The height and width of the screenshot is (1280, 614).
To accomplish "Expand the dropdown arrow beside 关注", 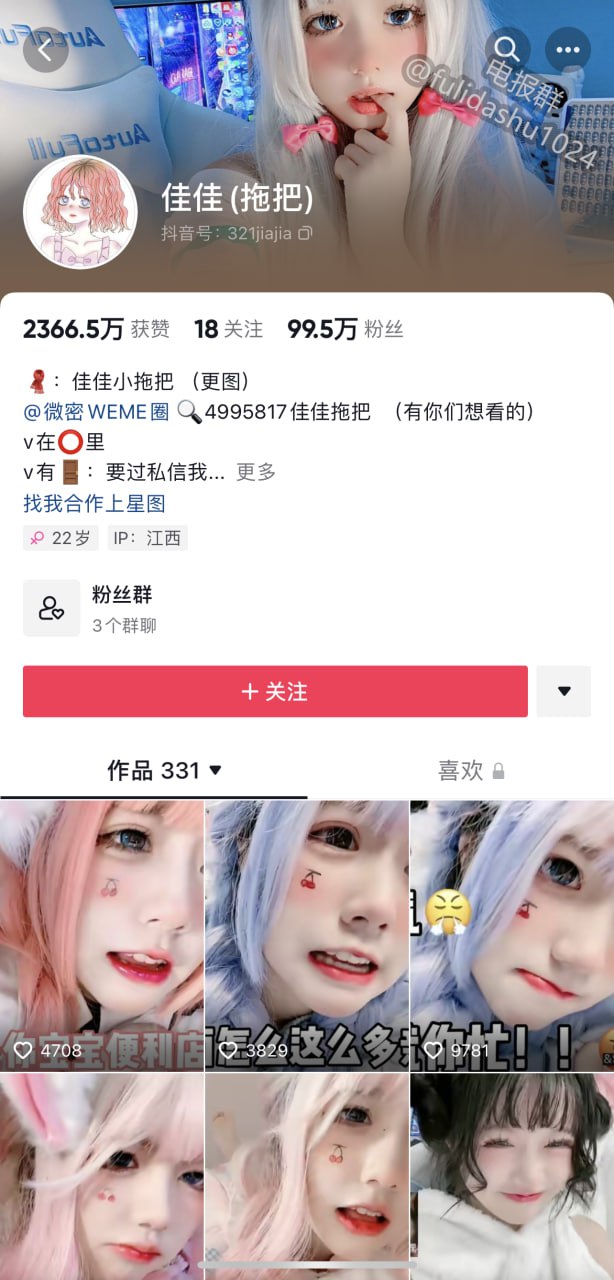I will point(564,692).
